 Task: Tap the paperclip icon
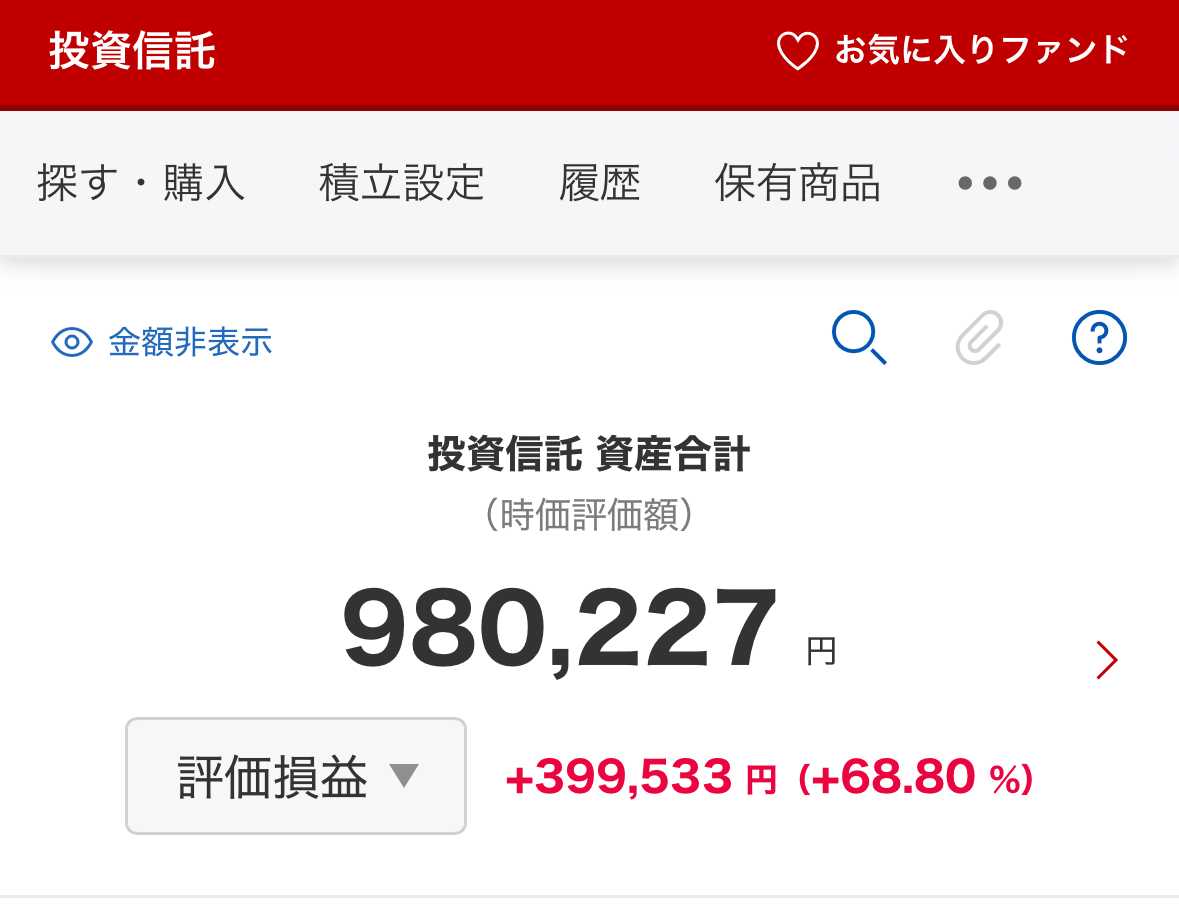pos(979,339)
